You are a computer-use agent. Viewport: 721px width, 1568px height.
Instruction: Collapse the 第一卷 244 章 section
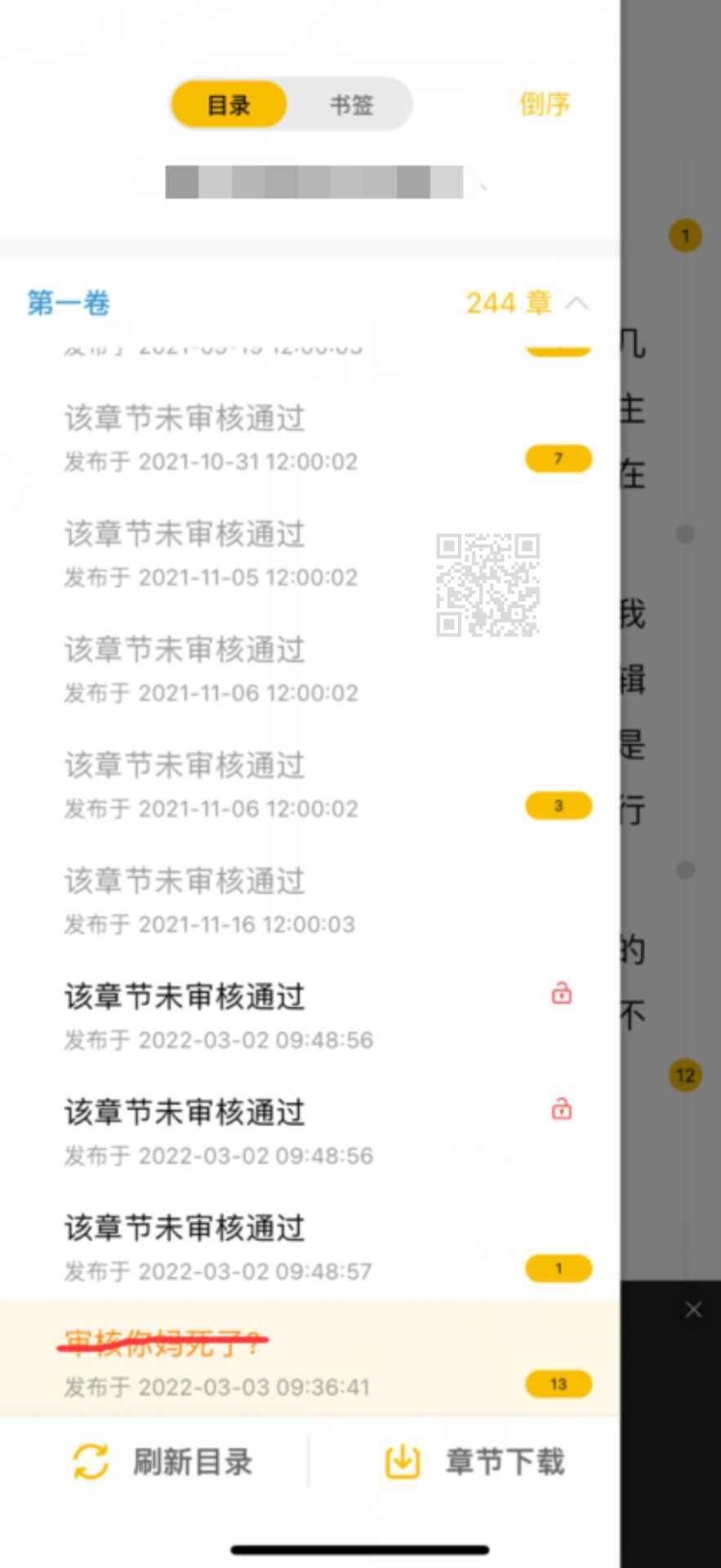click(x=576, y=303)
